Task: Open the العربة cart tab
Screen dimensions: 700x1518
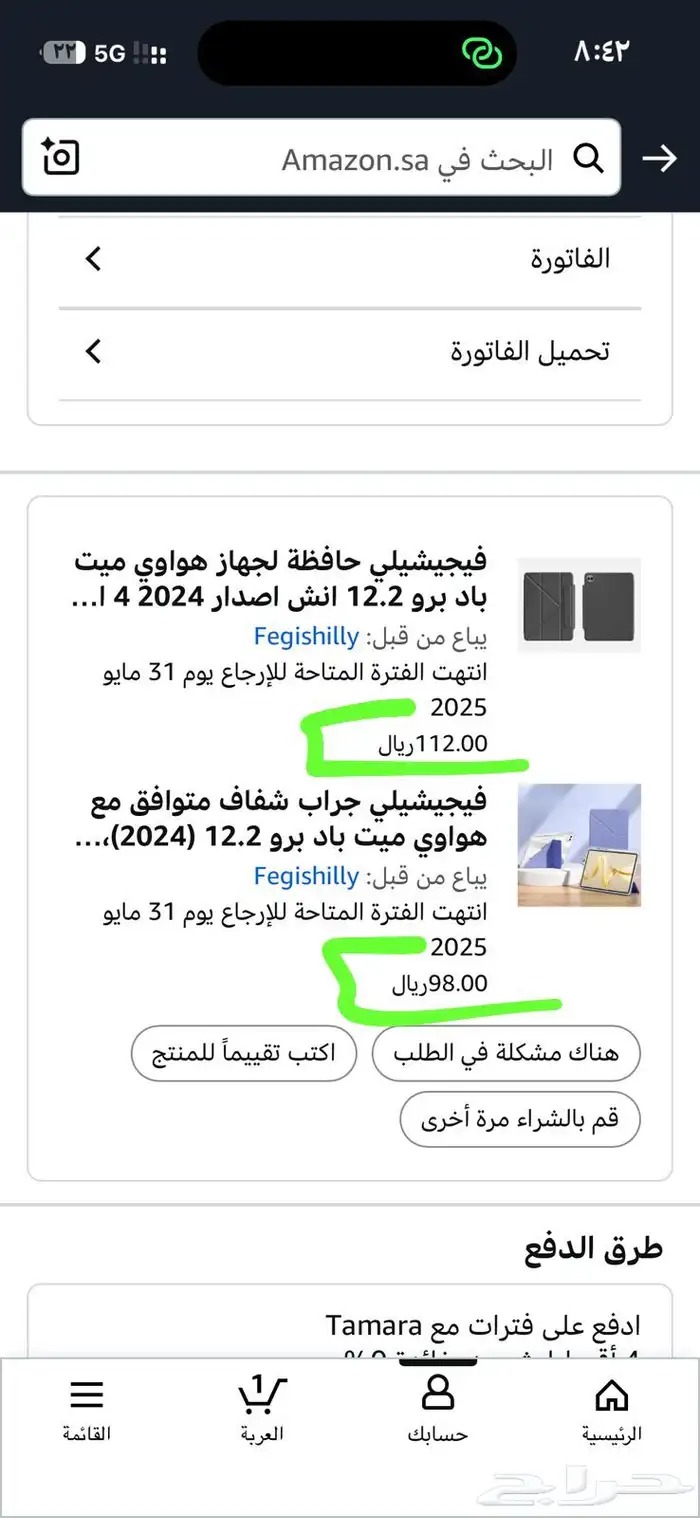Action: click(262, 1407)
